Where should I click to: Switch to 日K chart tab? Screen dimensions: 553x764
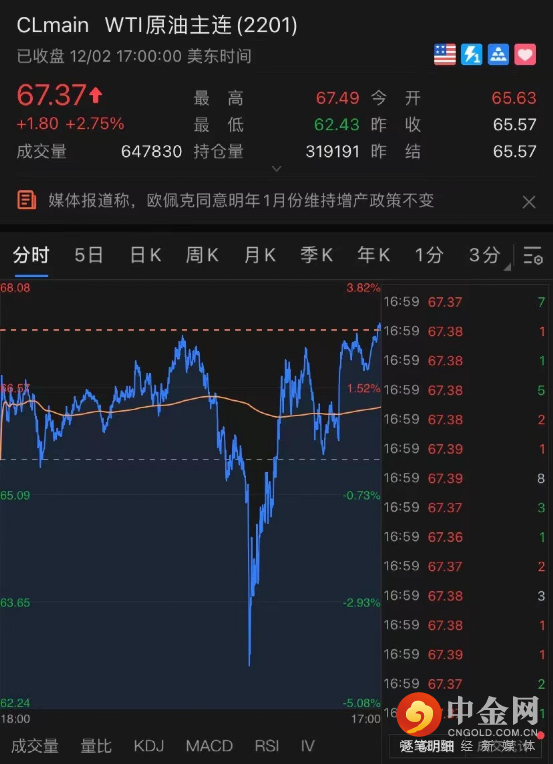coord(145,255)
